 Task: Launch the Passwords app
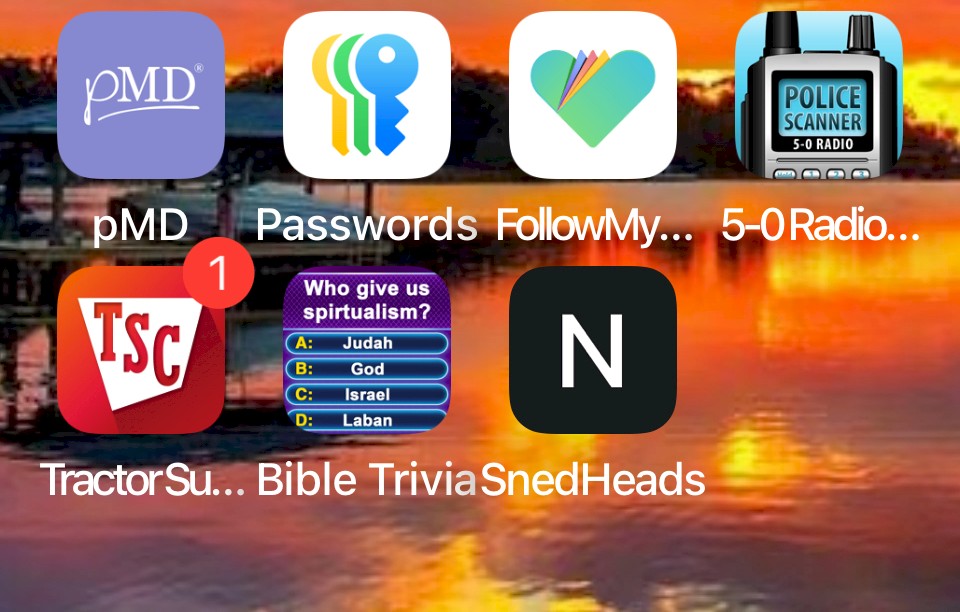click(367, 95)
